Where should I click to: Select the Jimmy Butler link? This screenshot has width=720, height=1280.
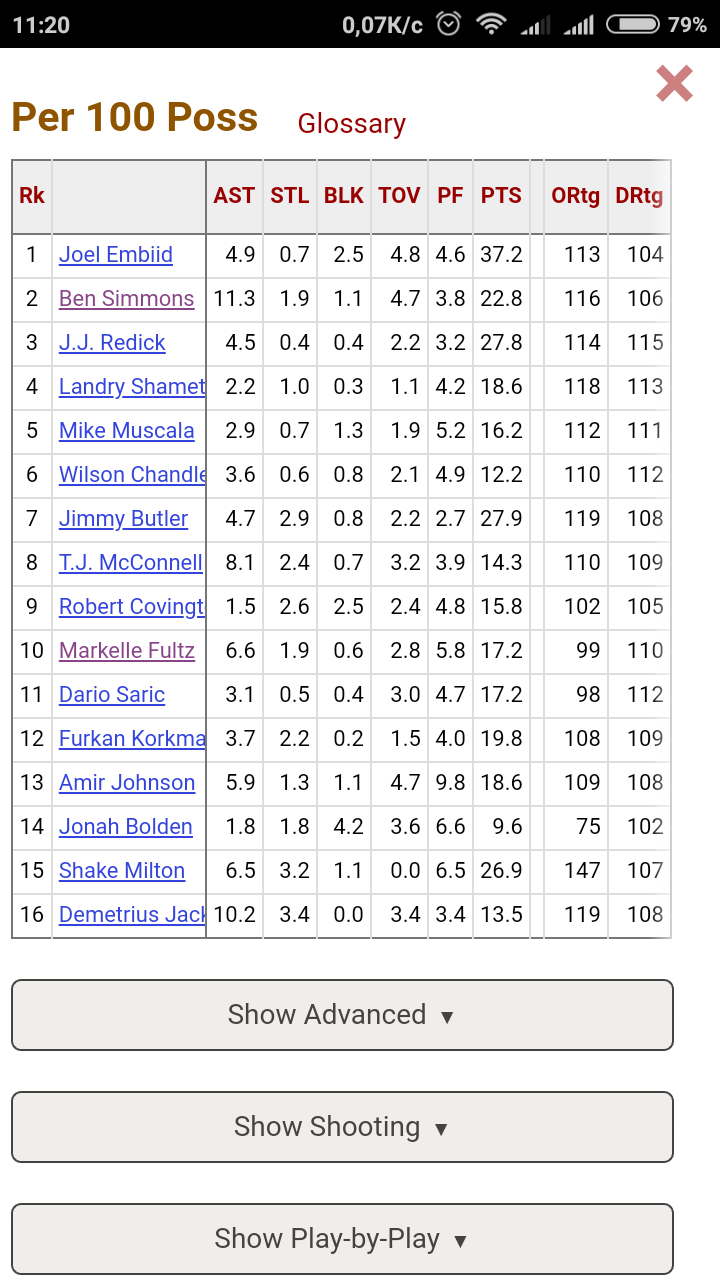point(124,519)
